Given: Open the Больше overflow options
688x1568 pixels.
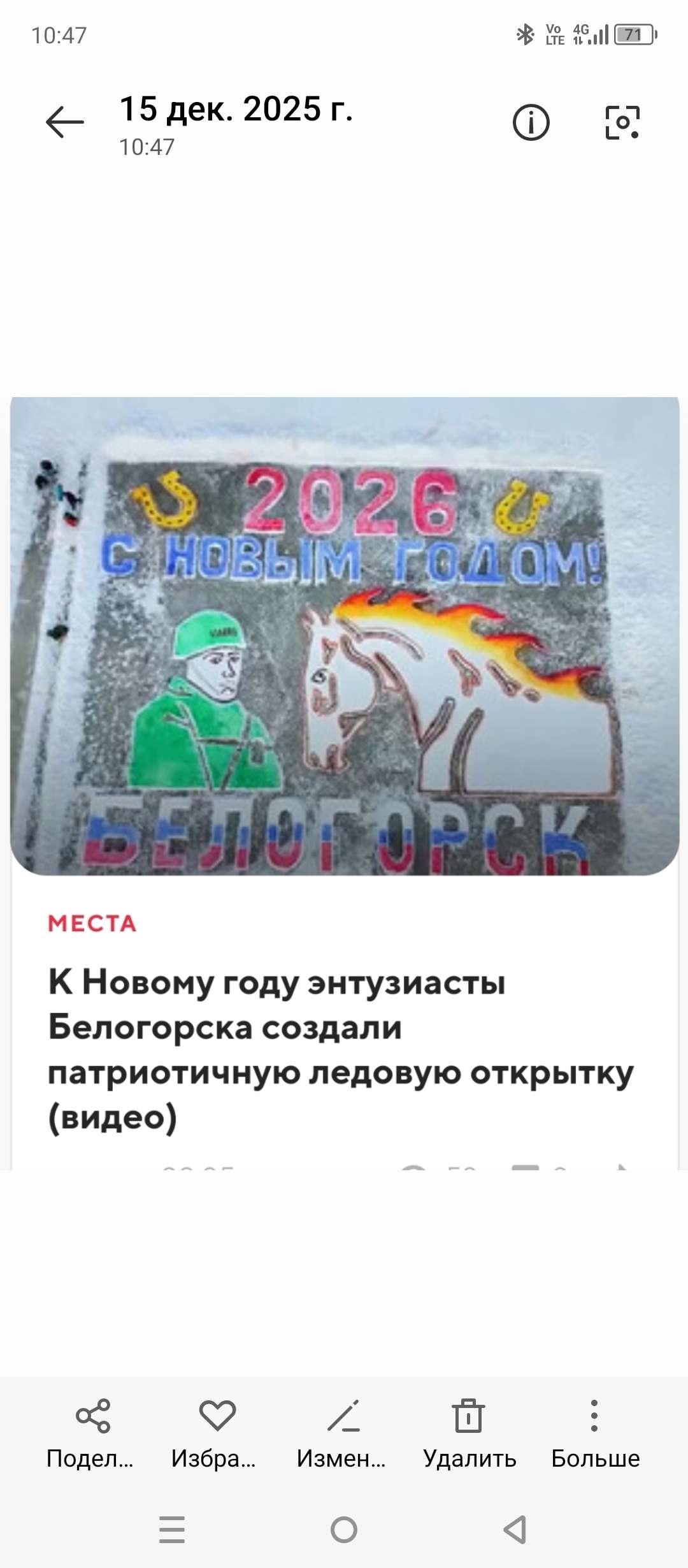Looking at the screenshot, I should (594, 1431).
